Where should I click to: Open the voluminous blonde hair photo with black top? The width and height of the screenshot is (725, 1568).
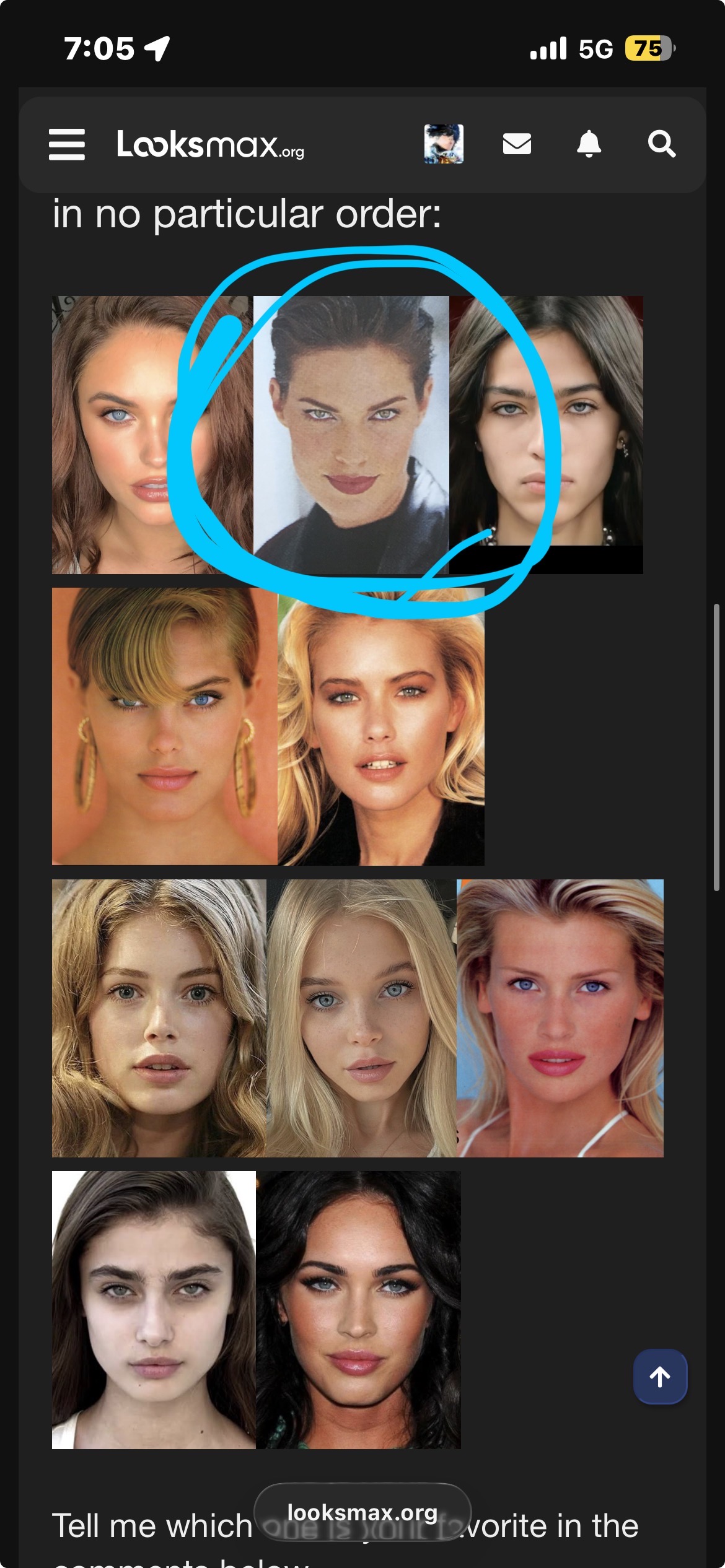click(380, 726)
